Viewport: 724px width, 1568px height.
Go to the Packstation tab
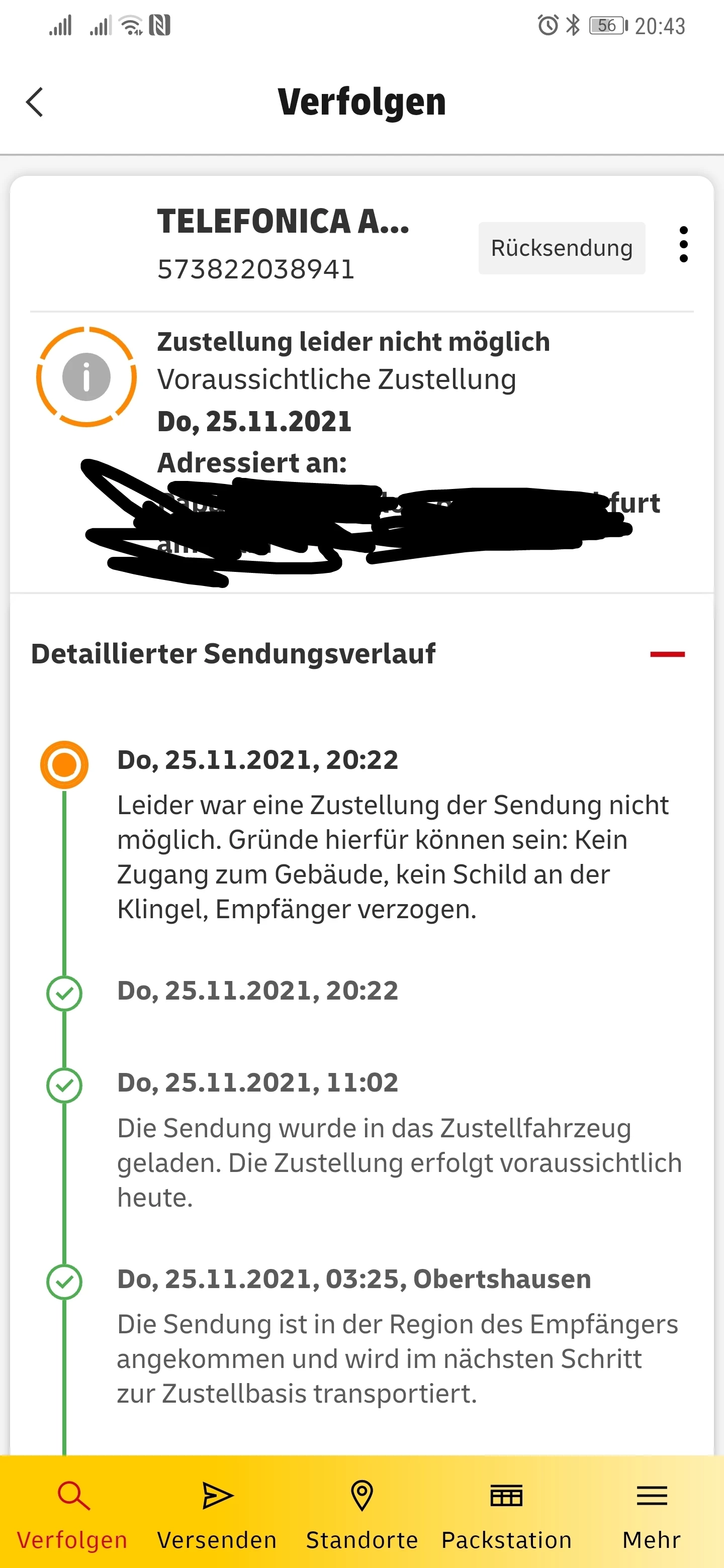[x=507, y=1512]
